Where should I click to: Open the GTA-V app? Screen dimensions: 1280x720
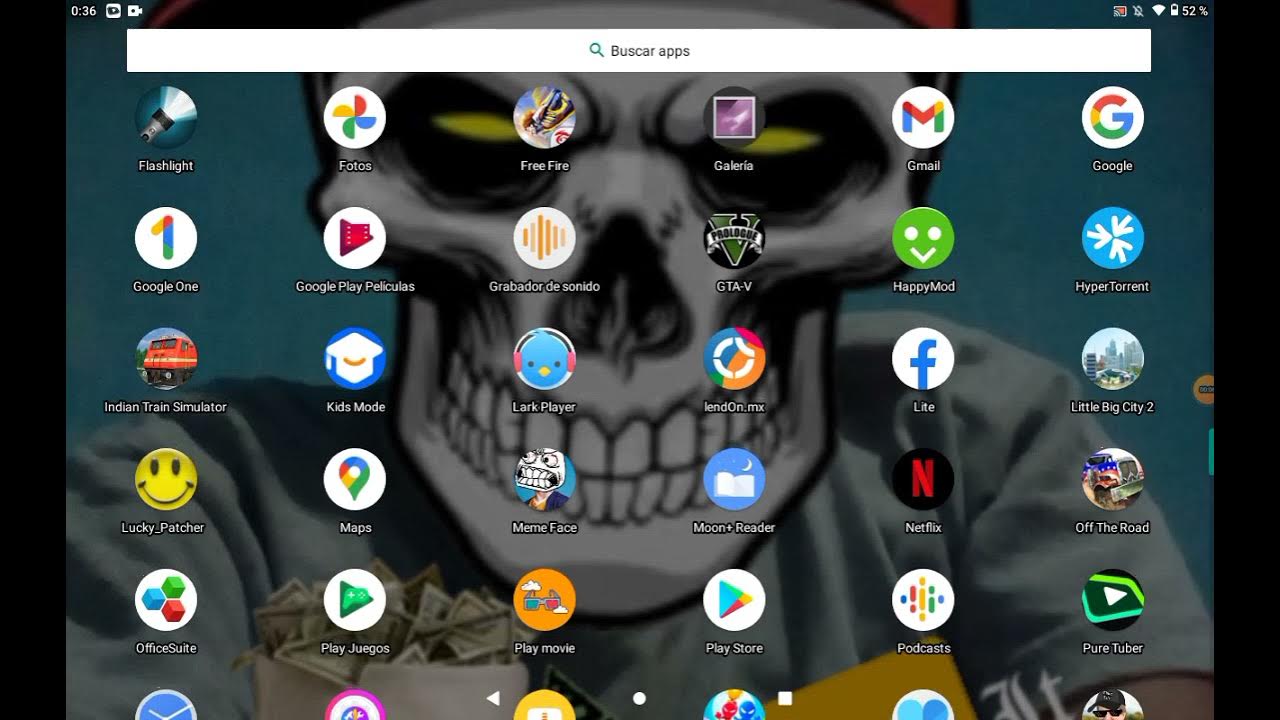[x=734, y=239]
